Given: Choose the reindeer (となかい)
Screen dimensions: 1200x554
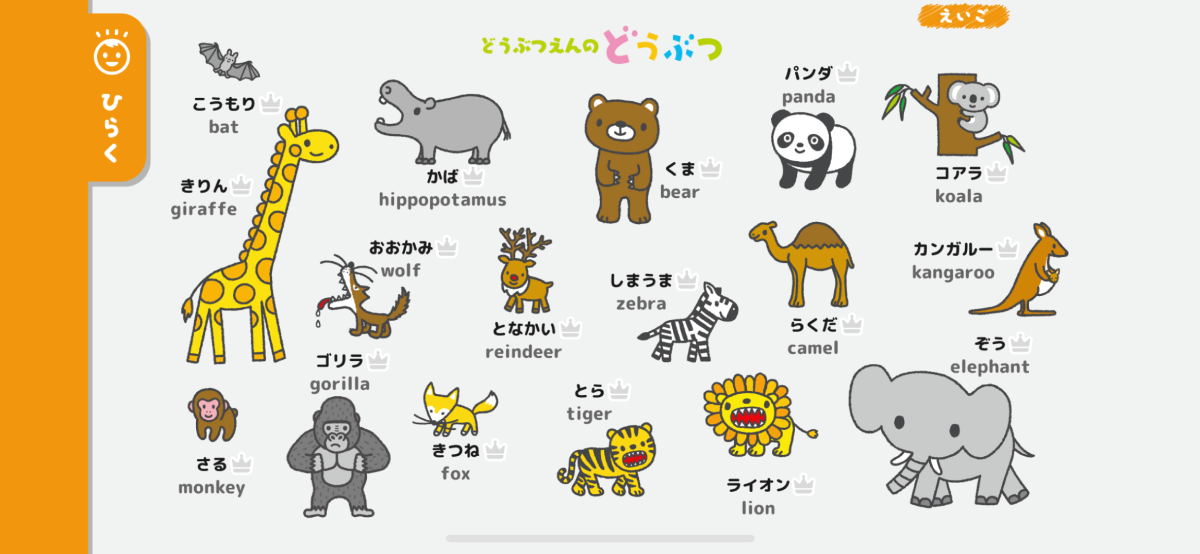Looking at the screenshot, I should pos(525,271).
